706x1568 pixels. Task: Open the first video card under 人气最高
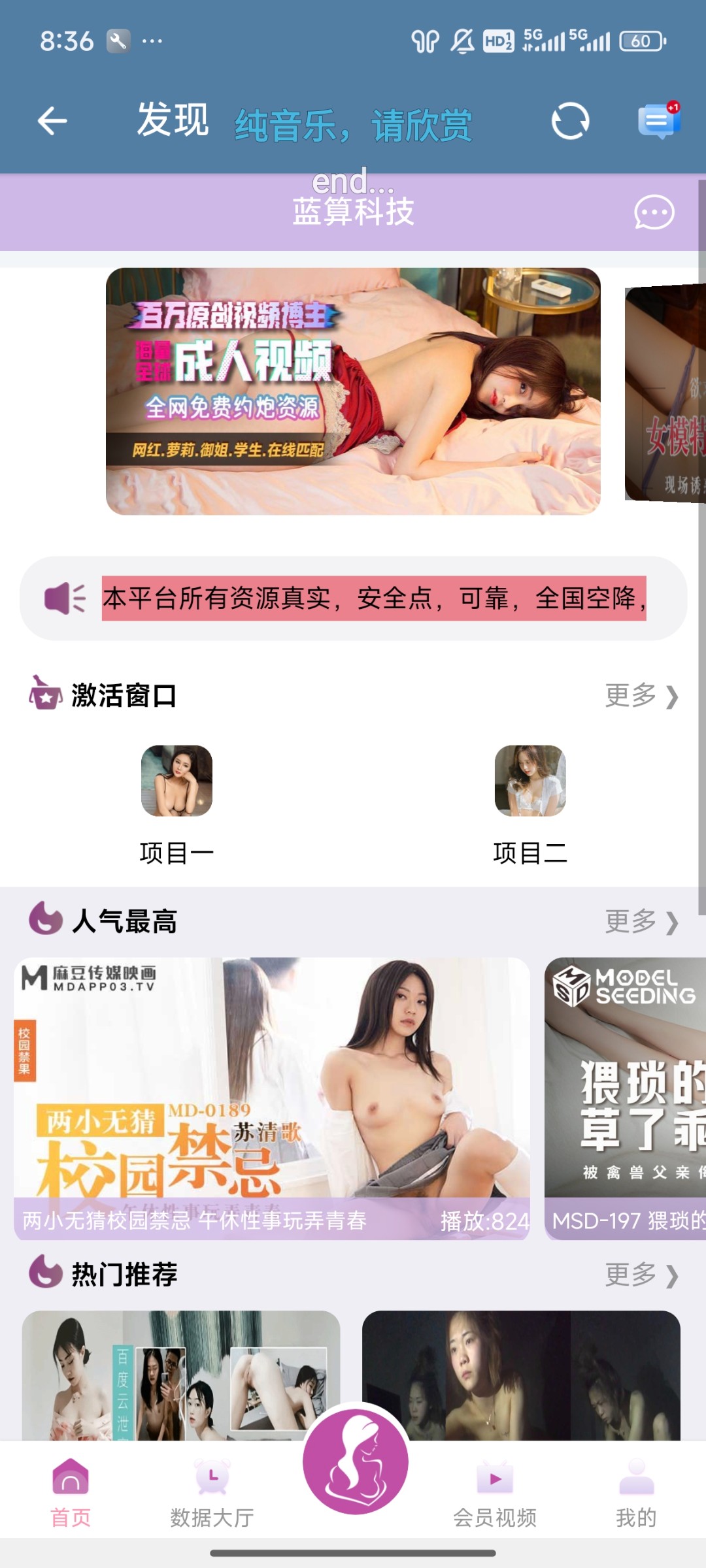click(272, 1098)
